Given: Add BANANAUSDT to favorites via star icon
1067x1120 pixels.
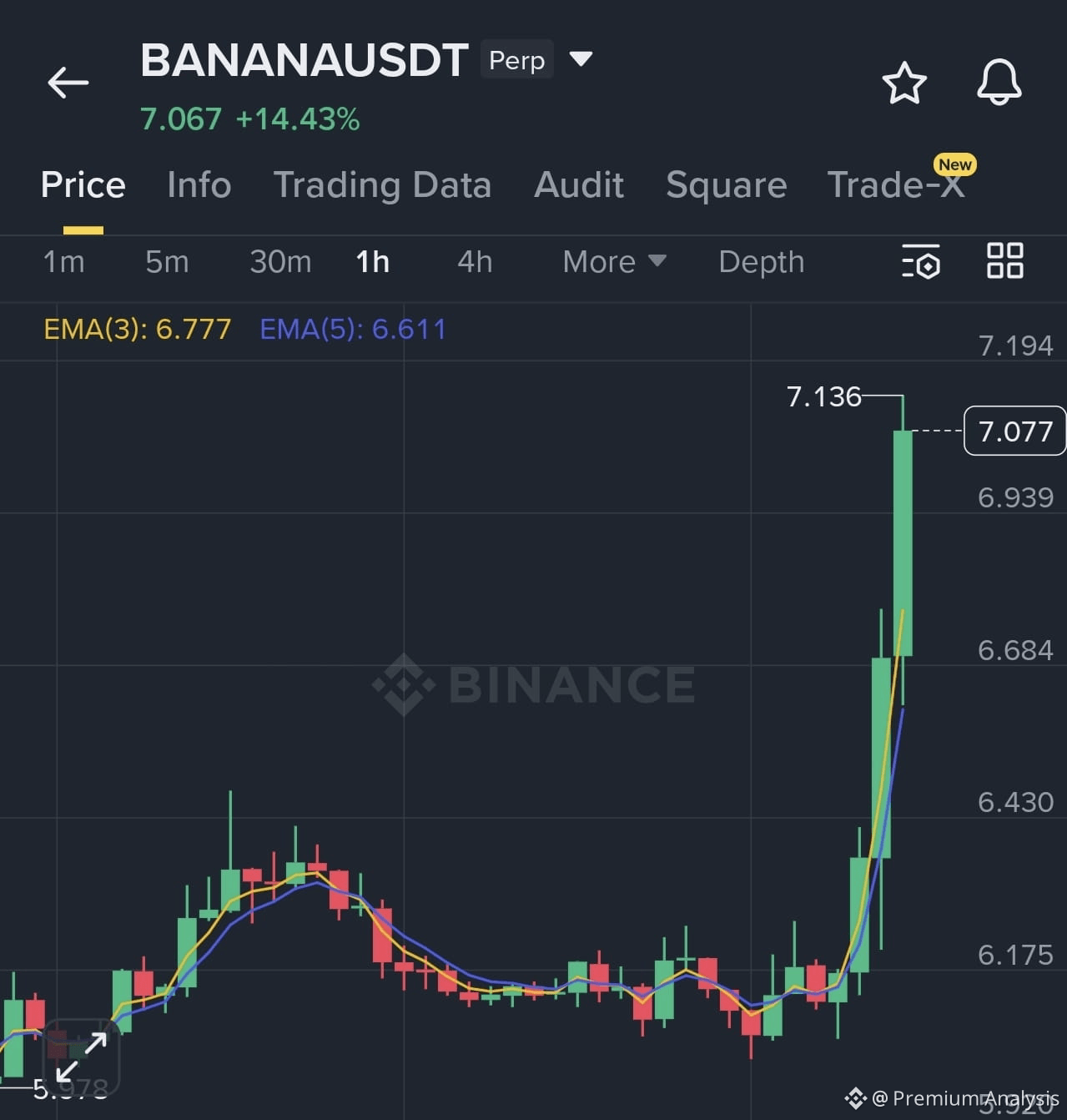Looking at the screenshot, I should click(904, 83).
